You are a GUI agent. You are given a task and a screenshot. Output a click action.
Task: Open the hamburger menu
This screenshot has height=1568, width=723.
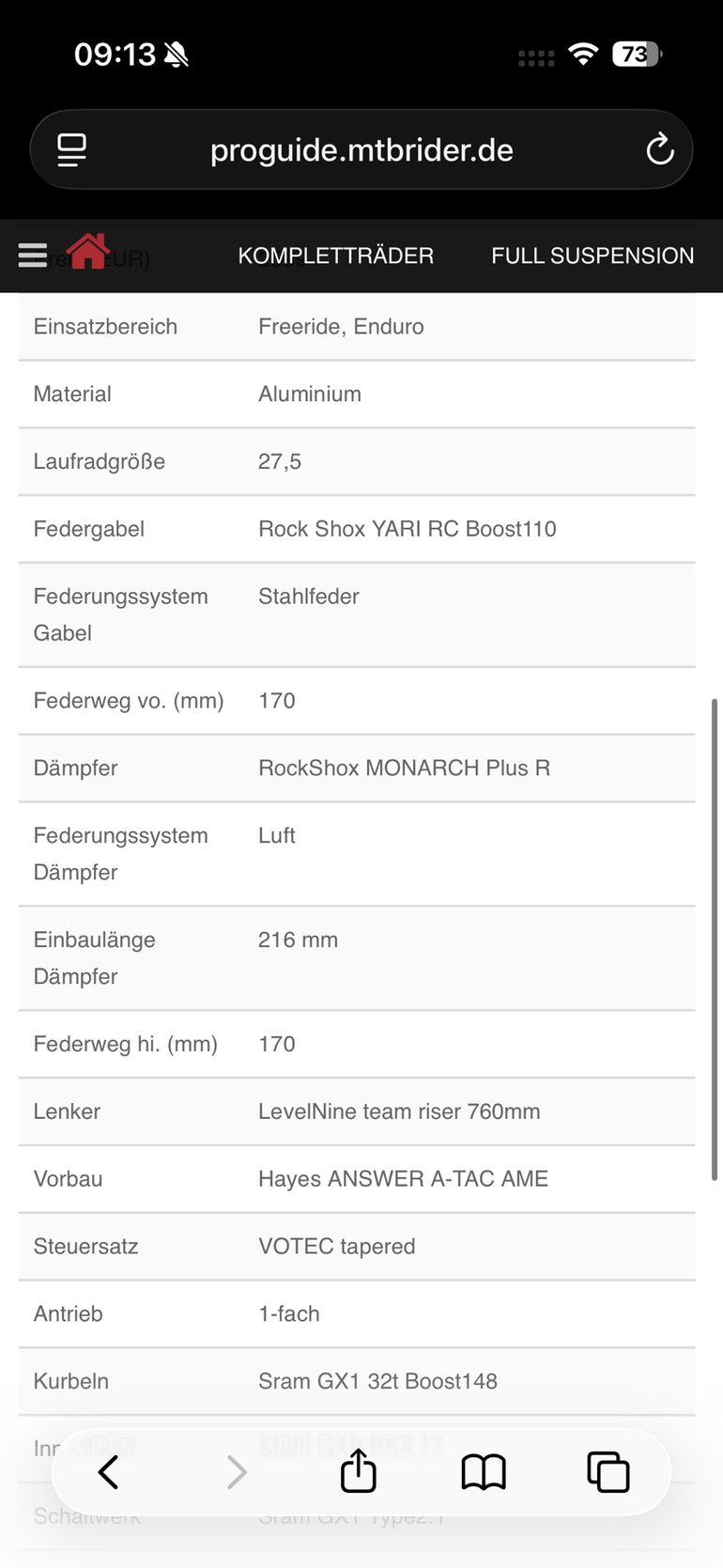(x=33, y=256)
